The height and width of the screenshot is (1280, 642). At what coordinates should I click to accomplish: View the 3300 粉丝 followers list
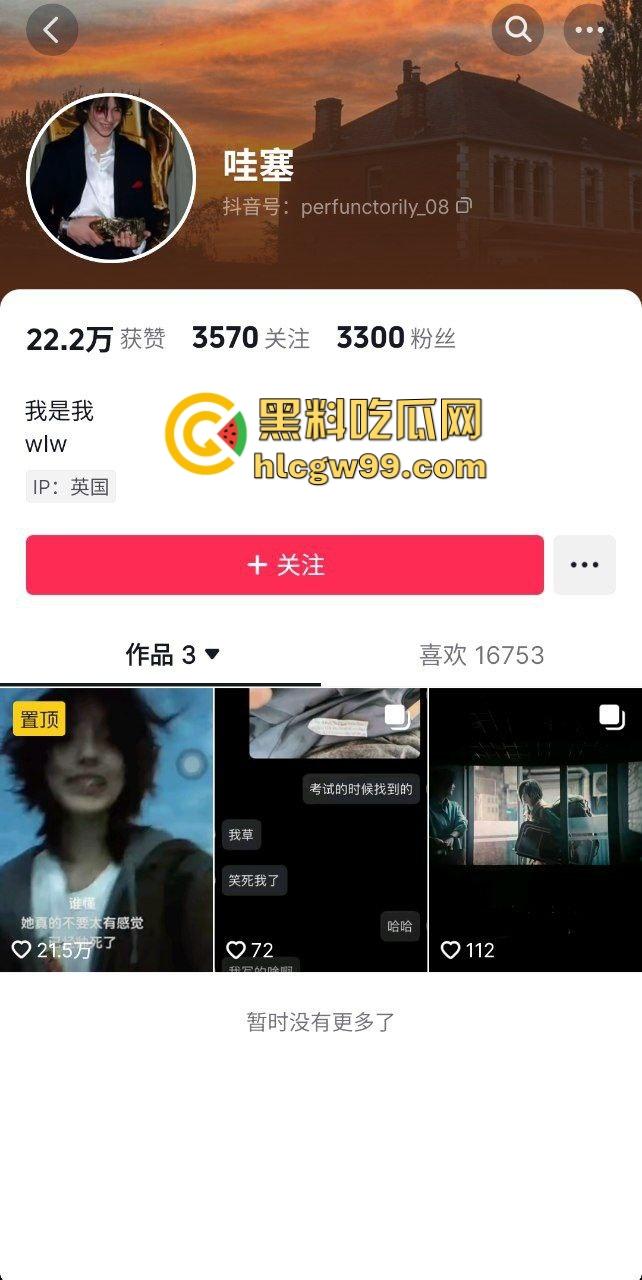[x=395, y=338]
